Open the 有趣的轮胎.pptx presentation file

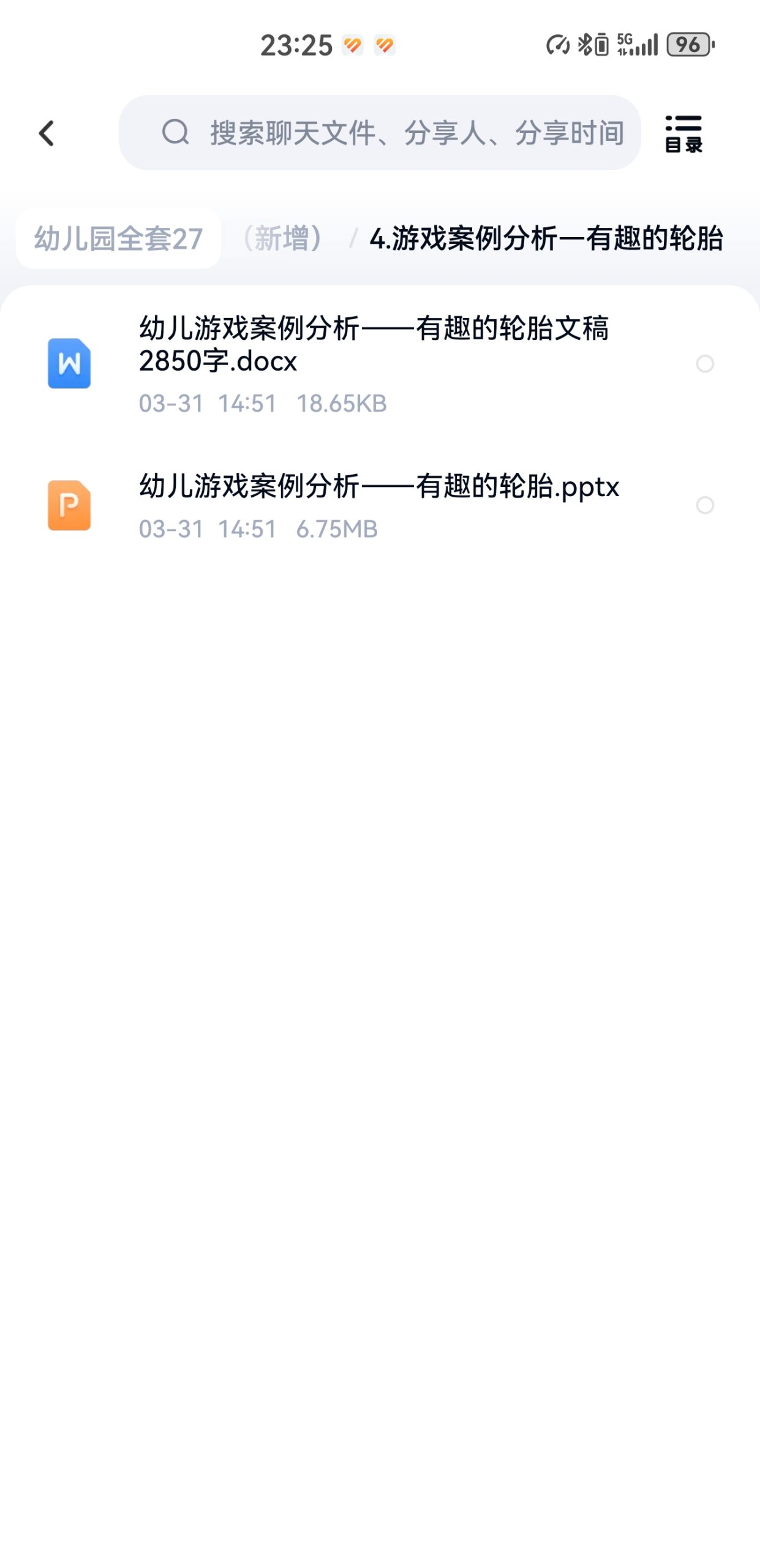pos(378,503)
